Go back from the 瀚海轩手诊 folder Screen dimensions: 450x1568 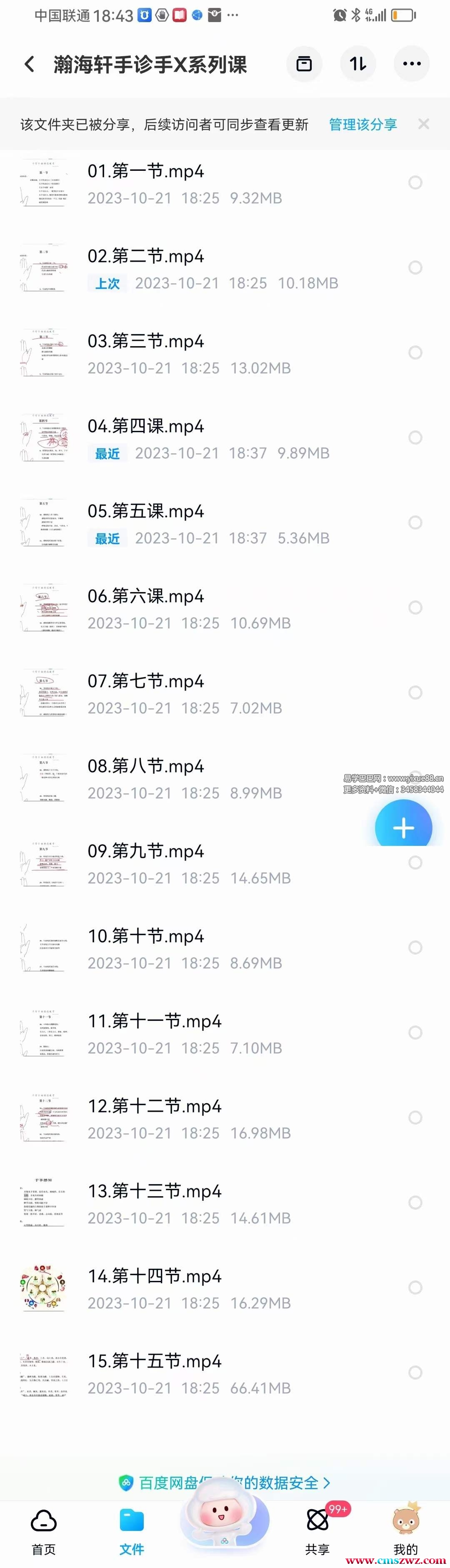29,64
